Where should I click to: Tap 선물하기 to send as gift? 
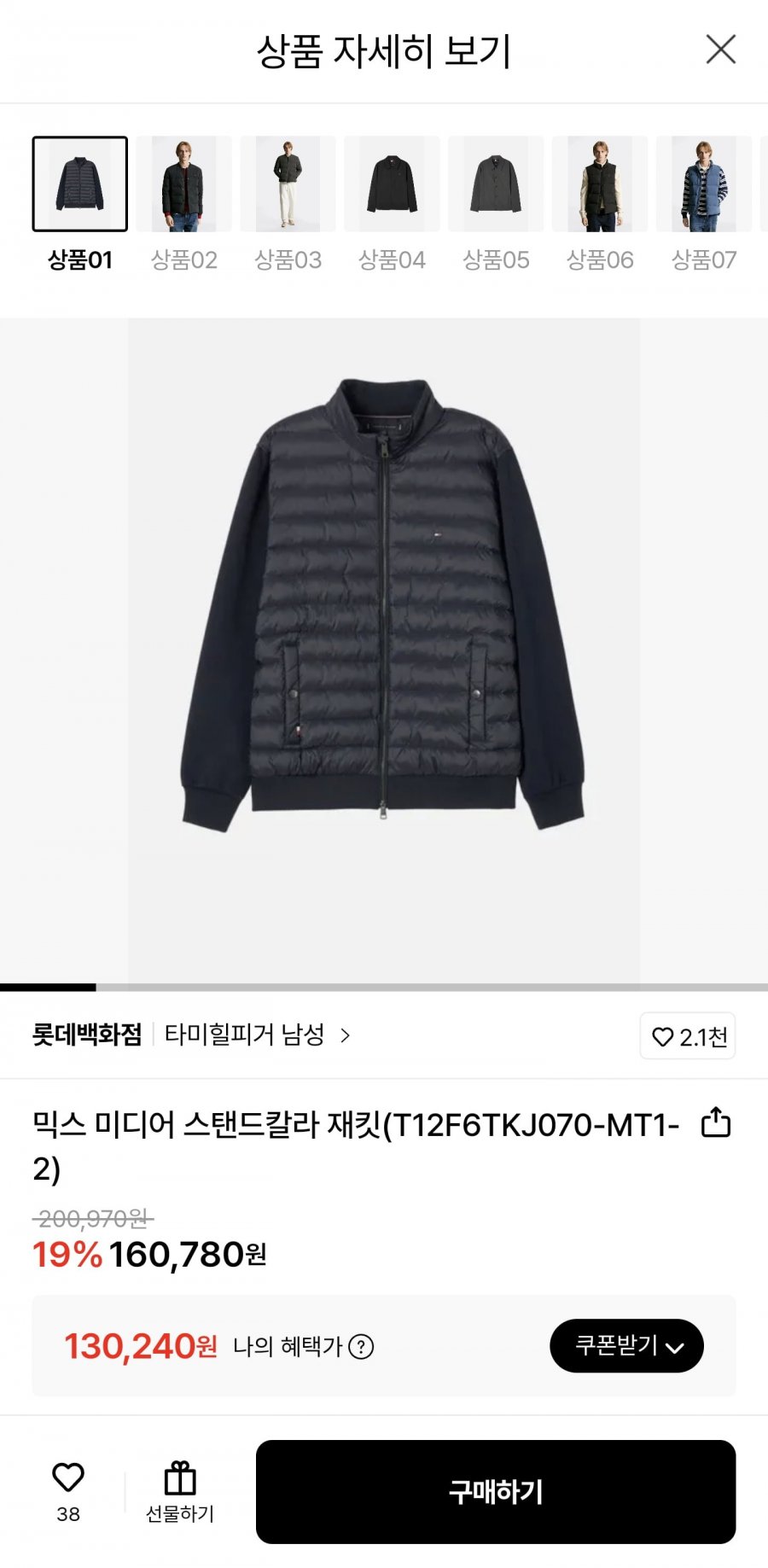click(180, 1491)
